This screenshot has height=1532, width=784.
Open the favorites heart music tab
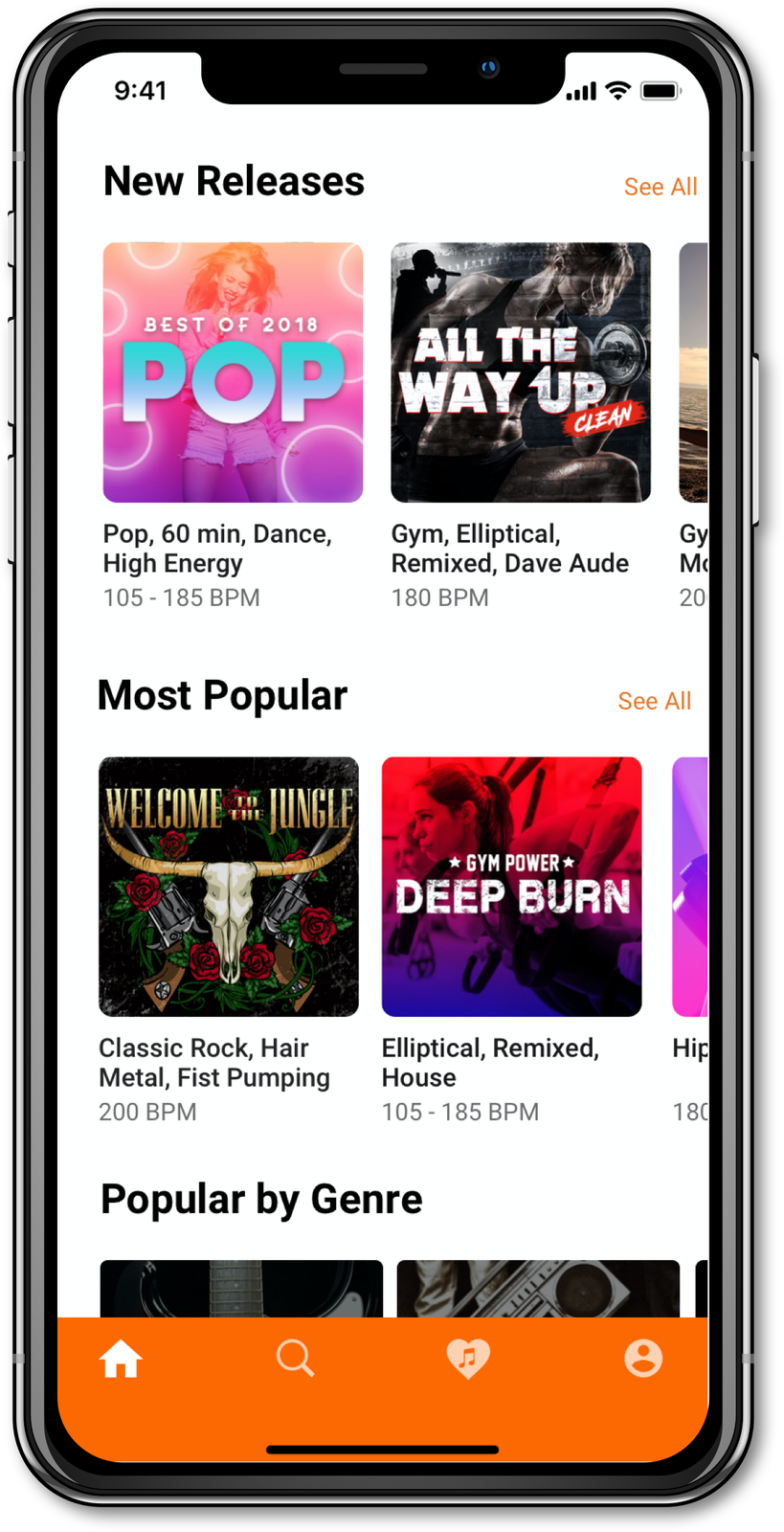[x=468, y=1359]
